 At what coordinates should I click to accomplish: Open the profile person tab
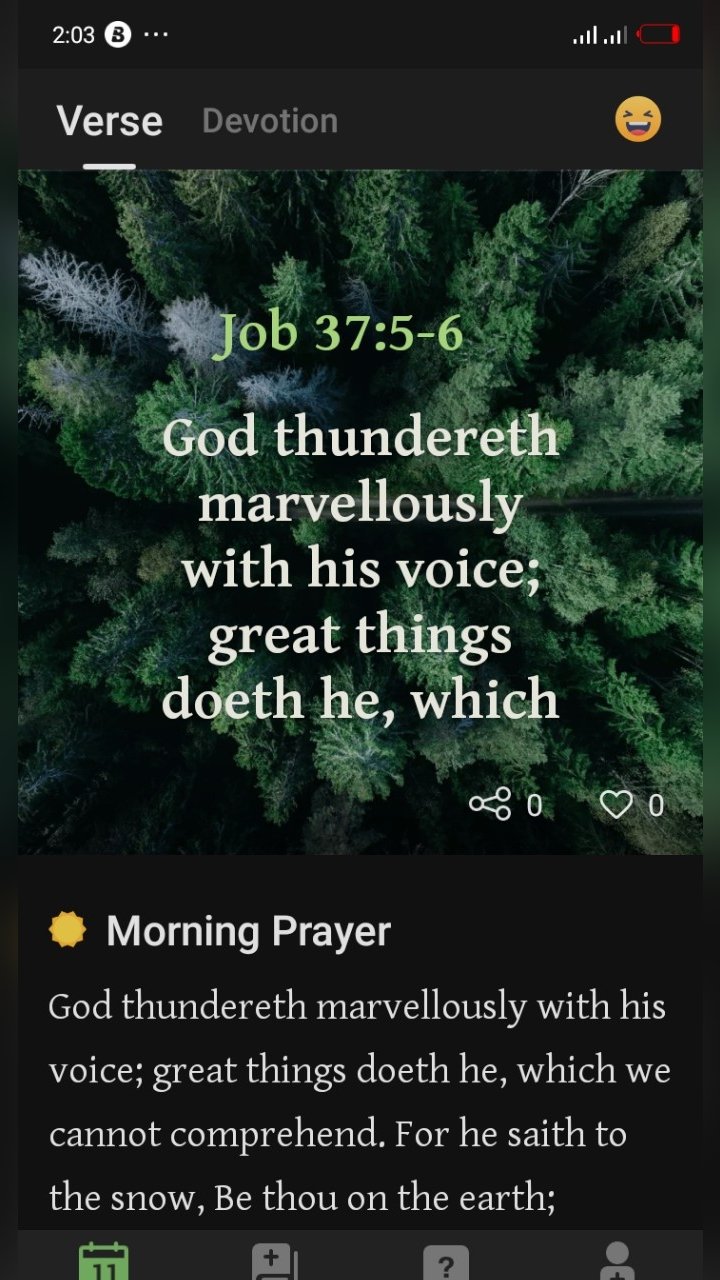(x=617, y=1260)
